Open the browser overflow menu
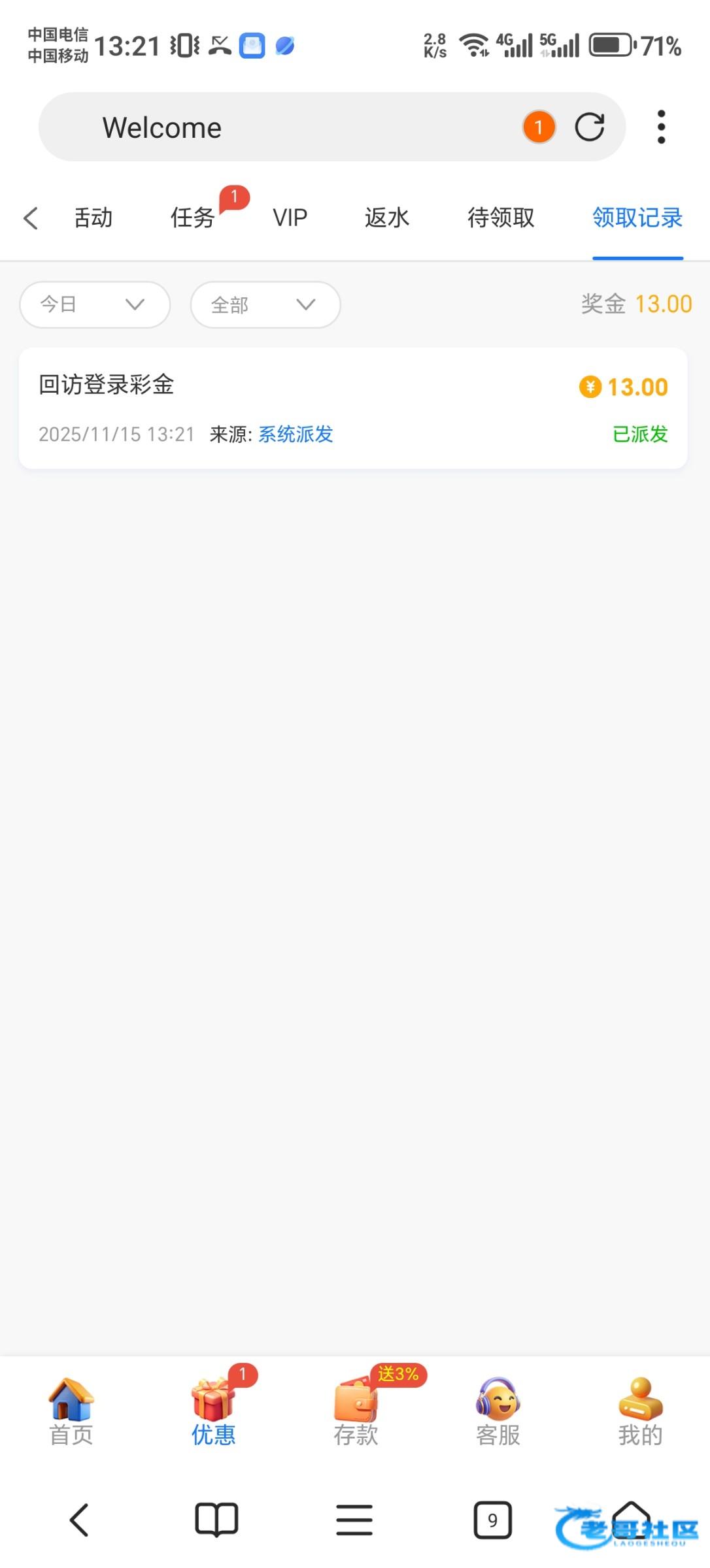The width and height of the screenshot is (710, 1568). [x=661, y=127]
